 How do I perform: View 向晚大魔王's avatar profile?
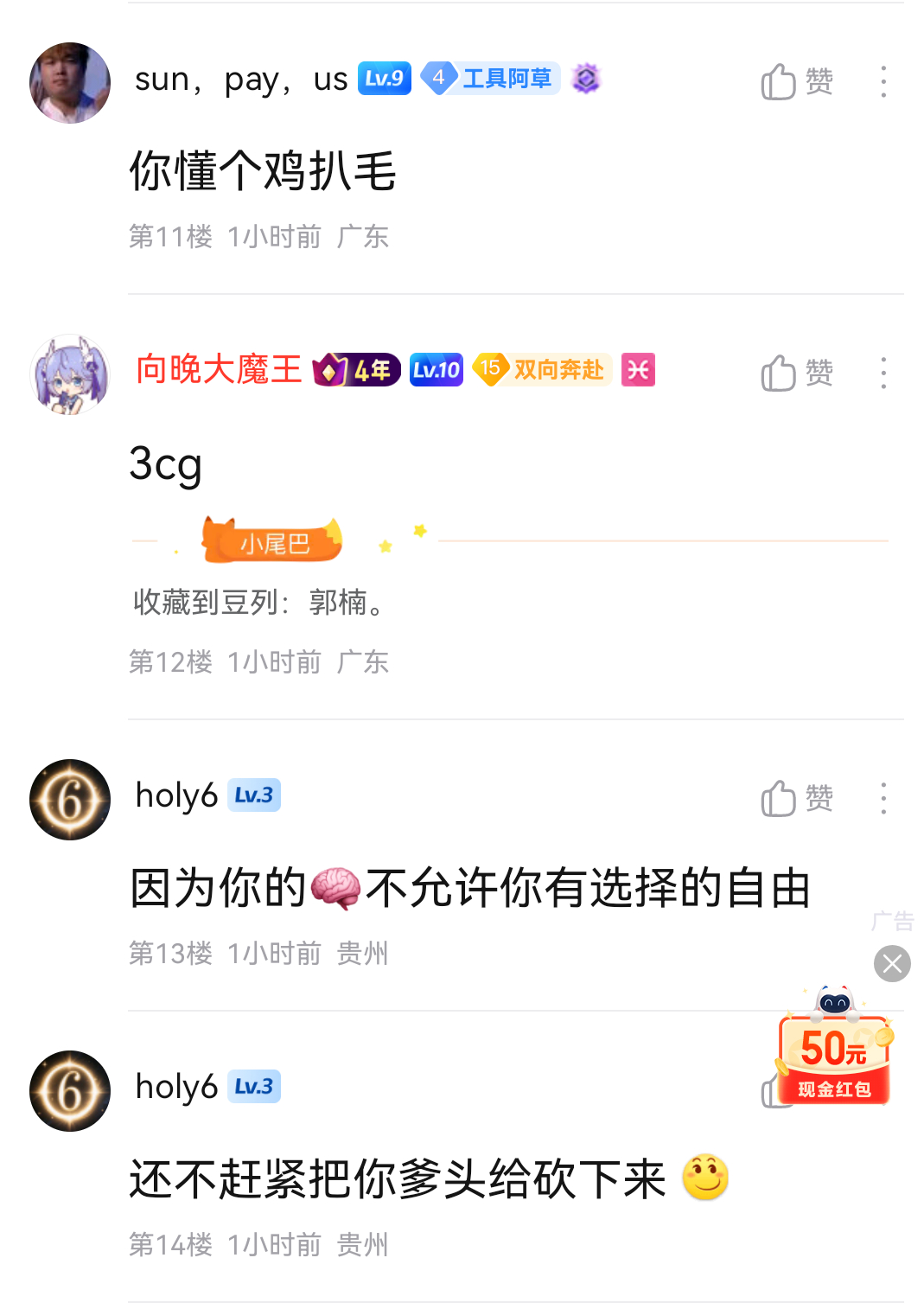click(x=70, y=374)
